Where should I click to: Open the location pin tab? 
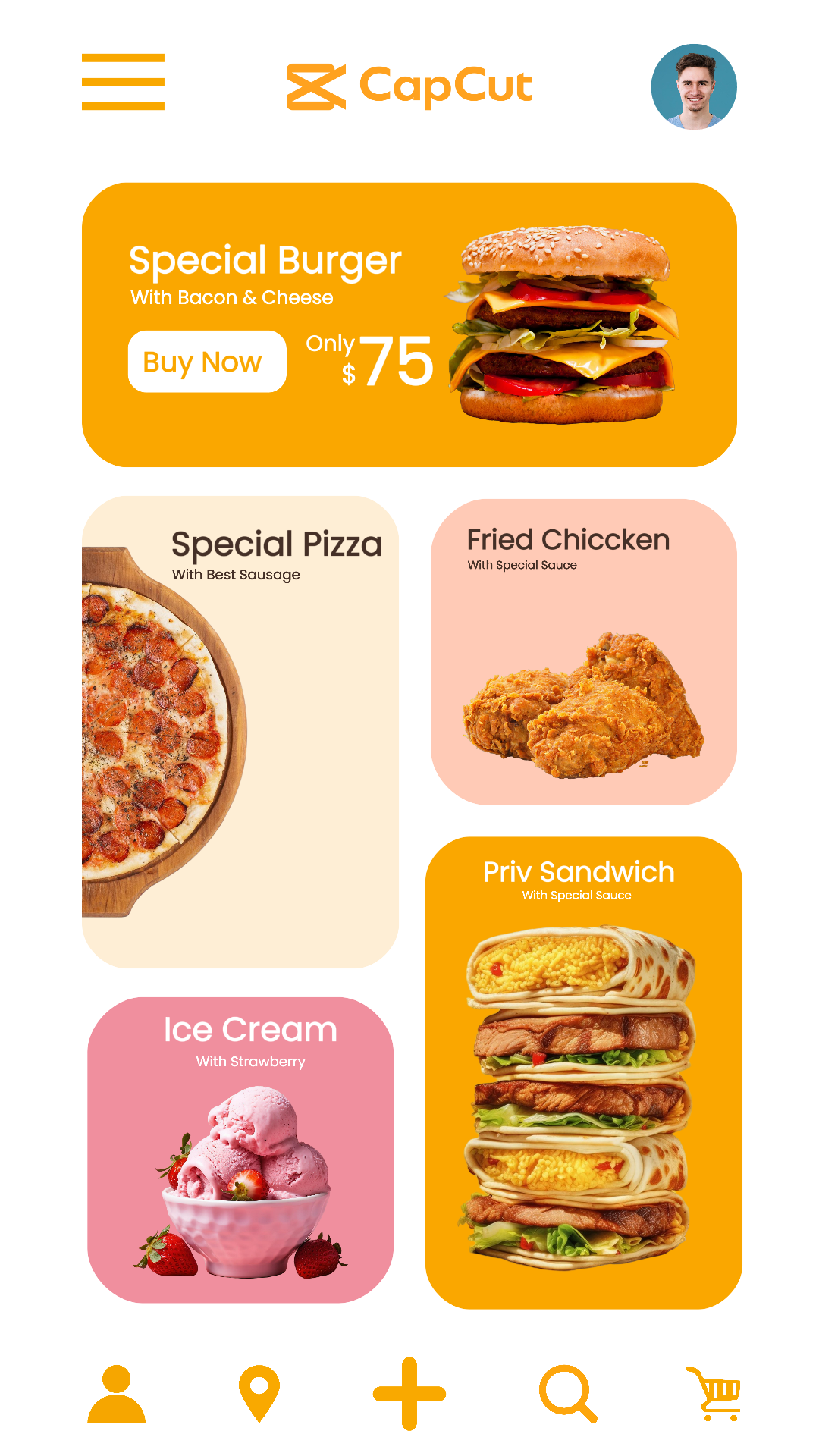[x=259, y=1393]
